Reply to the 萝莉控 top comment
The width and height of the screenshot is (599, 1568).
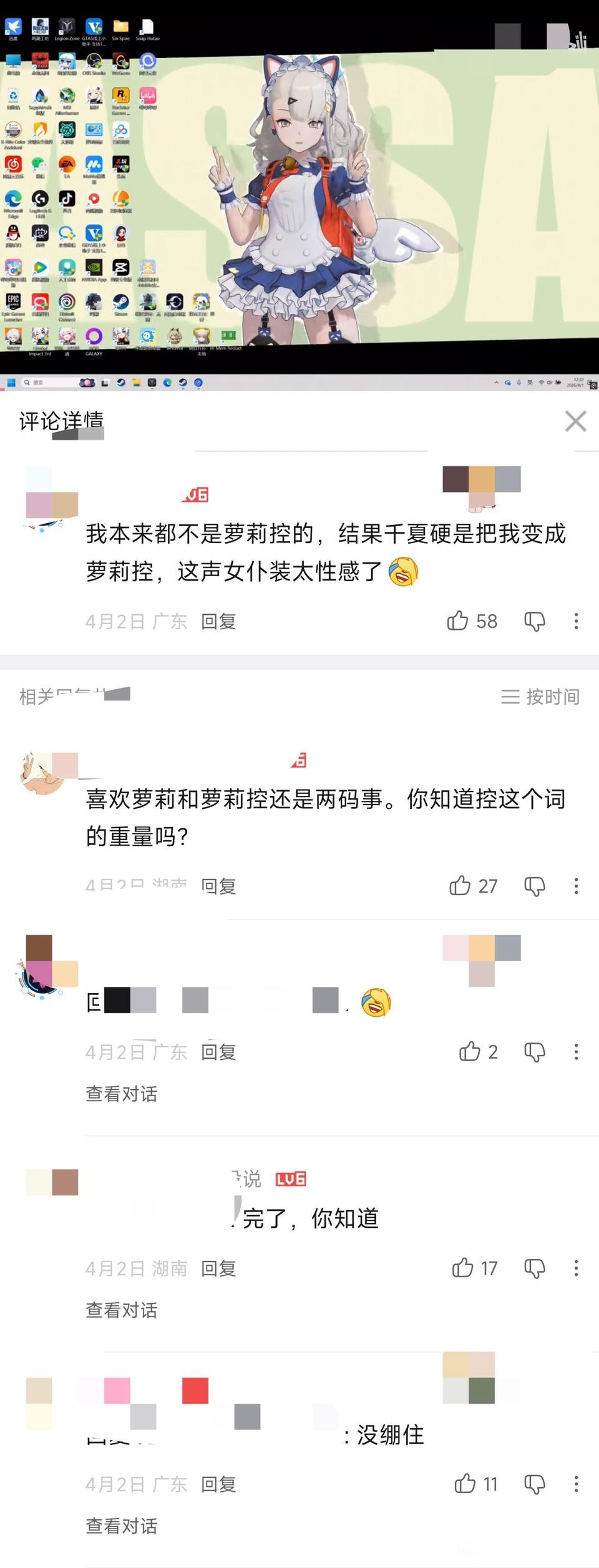tap(218, 621)
